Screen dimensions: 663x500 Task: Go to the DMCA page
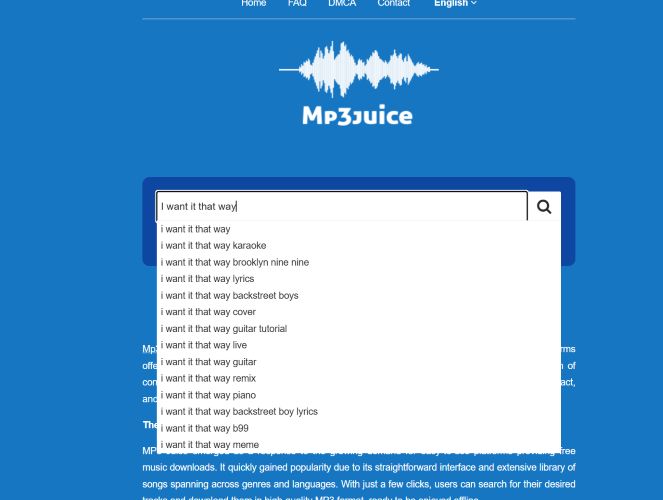pos(342,4)
